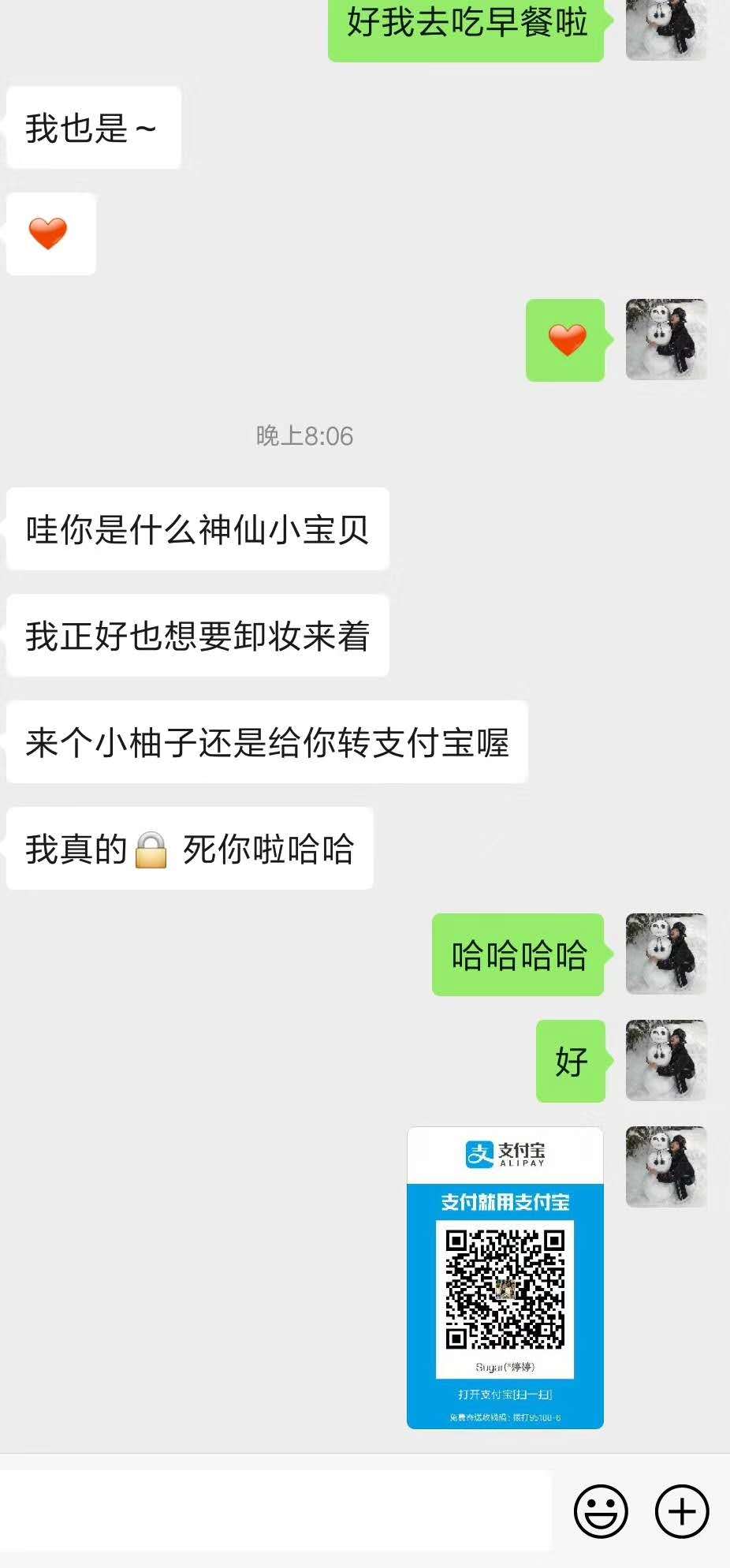Click the lock emoji in the message

click(151, 849)
